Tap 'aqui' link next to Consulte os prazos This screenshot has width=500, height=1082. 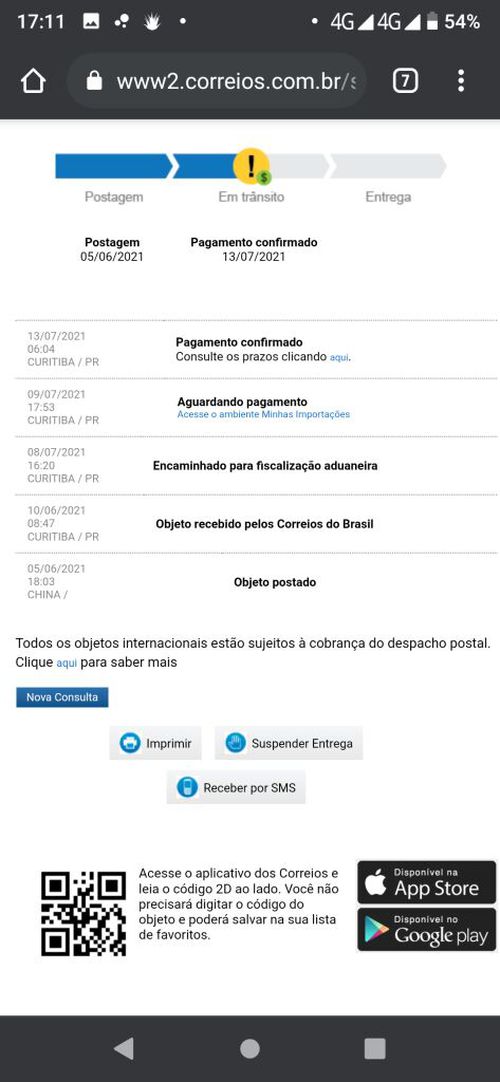point(339,358)
